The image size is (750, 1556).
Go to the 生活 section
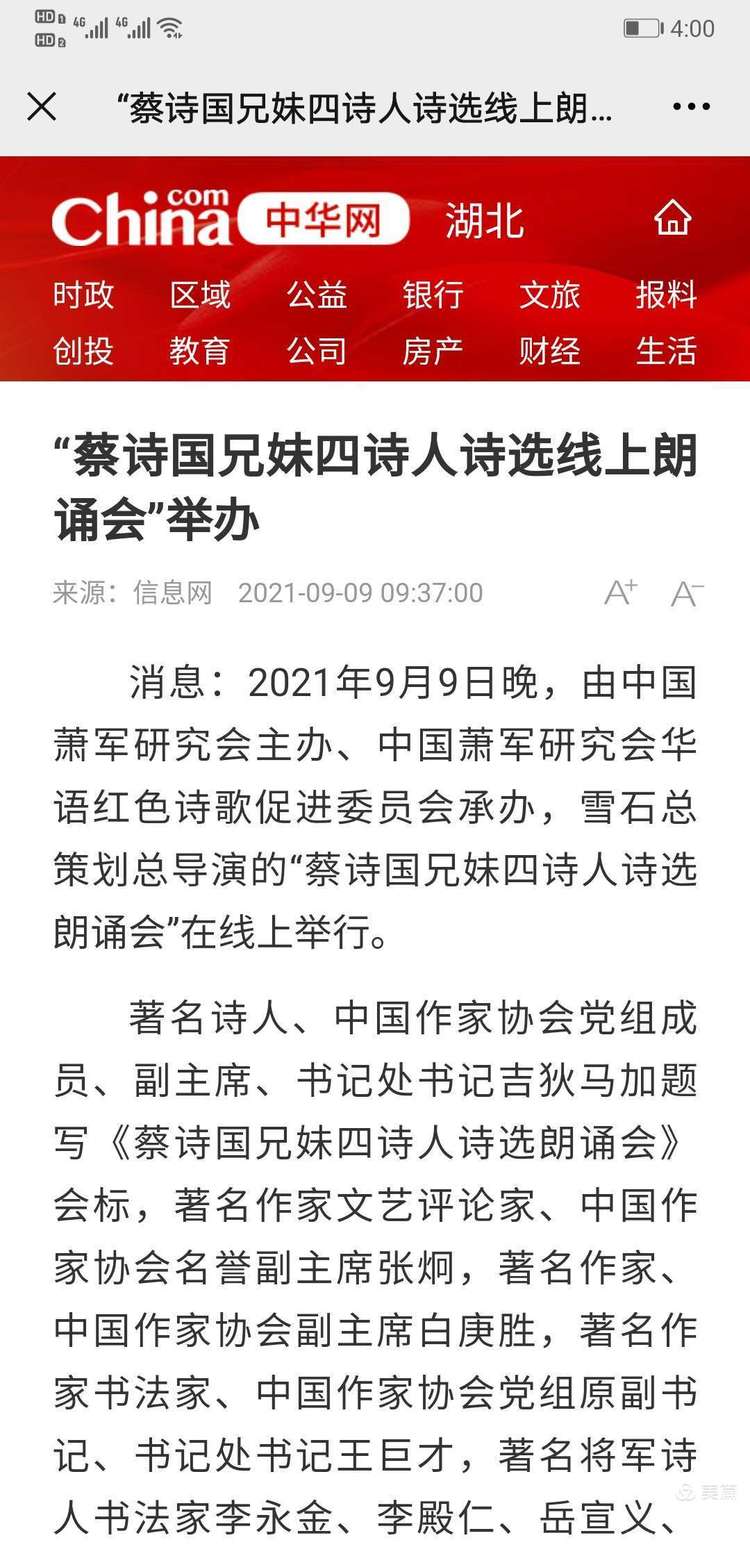click(x=666, y=351)
